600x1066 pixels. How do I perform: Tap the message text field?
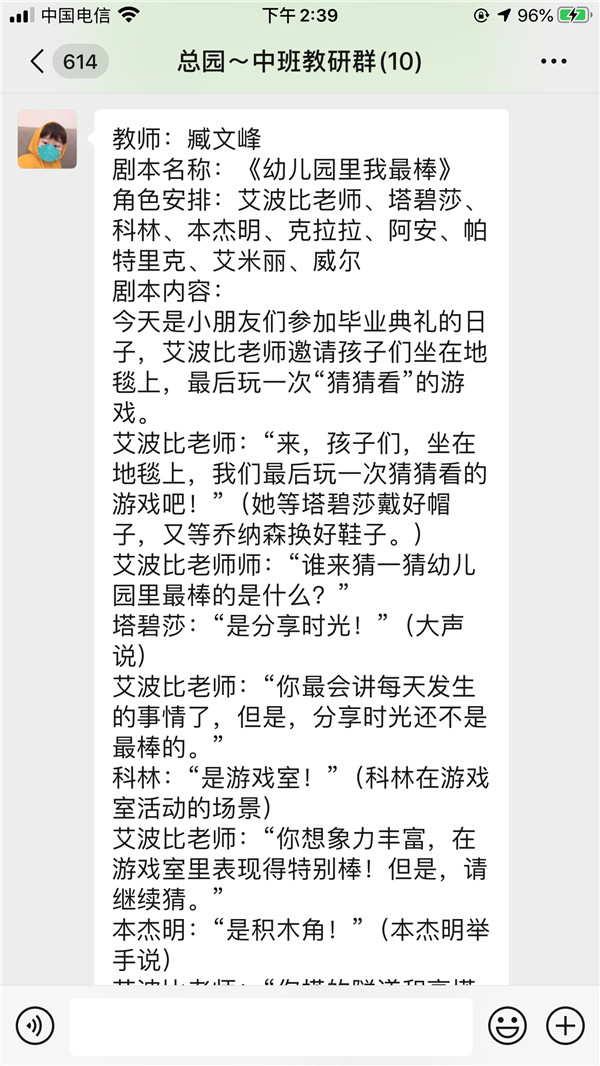pos(270,1026)
